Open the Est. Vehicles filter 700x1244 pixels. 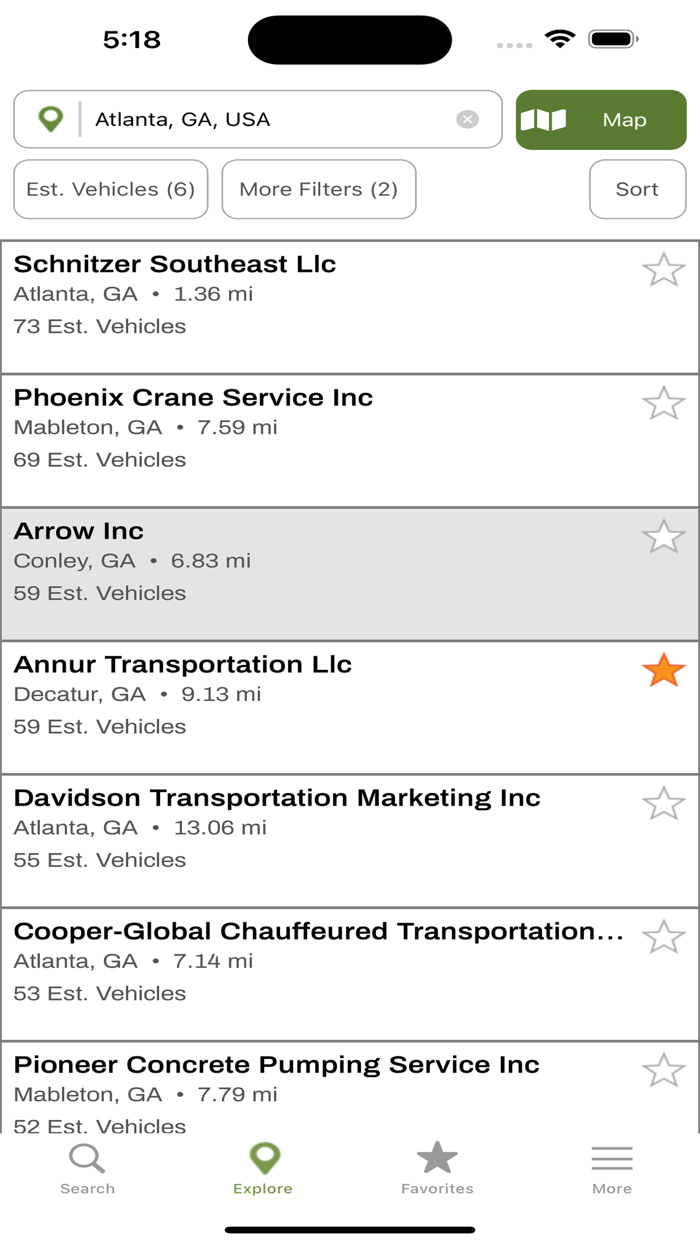[111, 189]
